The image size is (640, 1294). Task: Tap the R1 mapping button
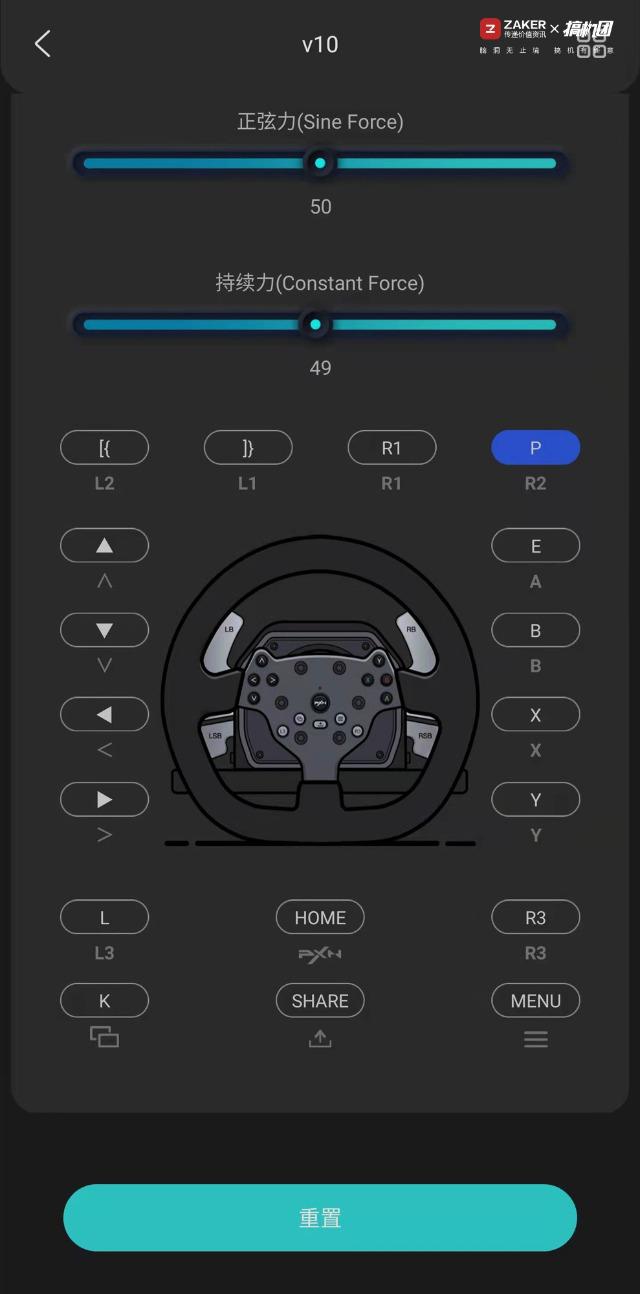(392, 448)
